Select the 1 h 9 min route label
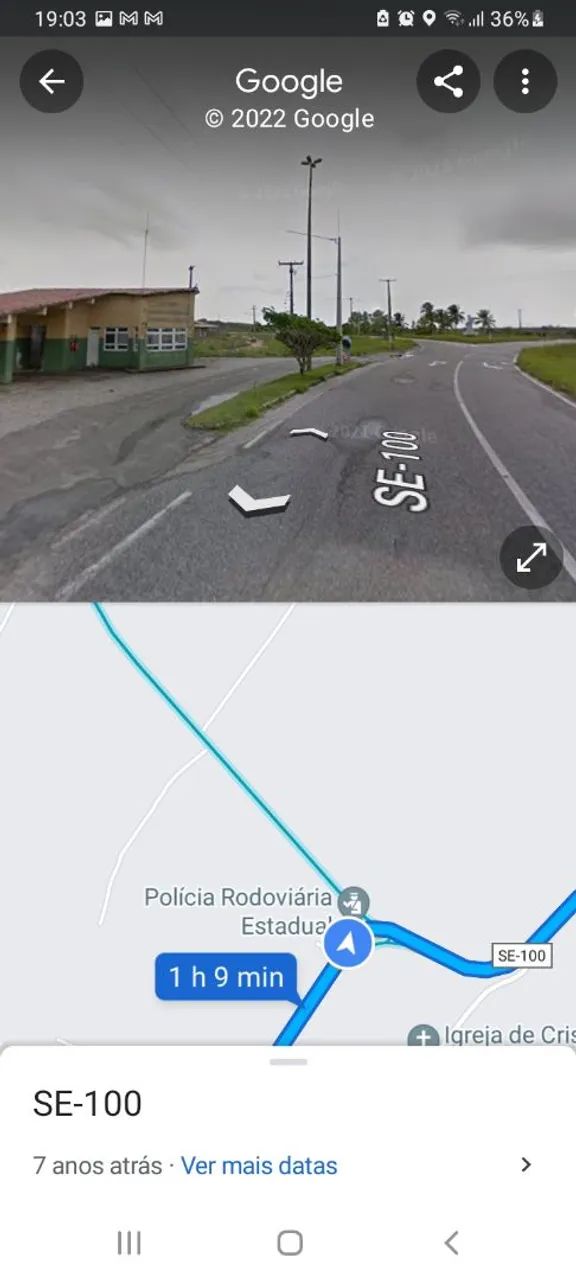This screenshot has height=1280, width=576. tap(227, 977)
